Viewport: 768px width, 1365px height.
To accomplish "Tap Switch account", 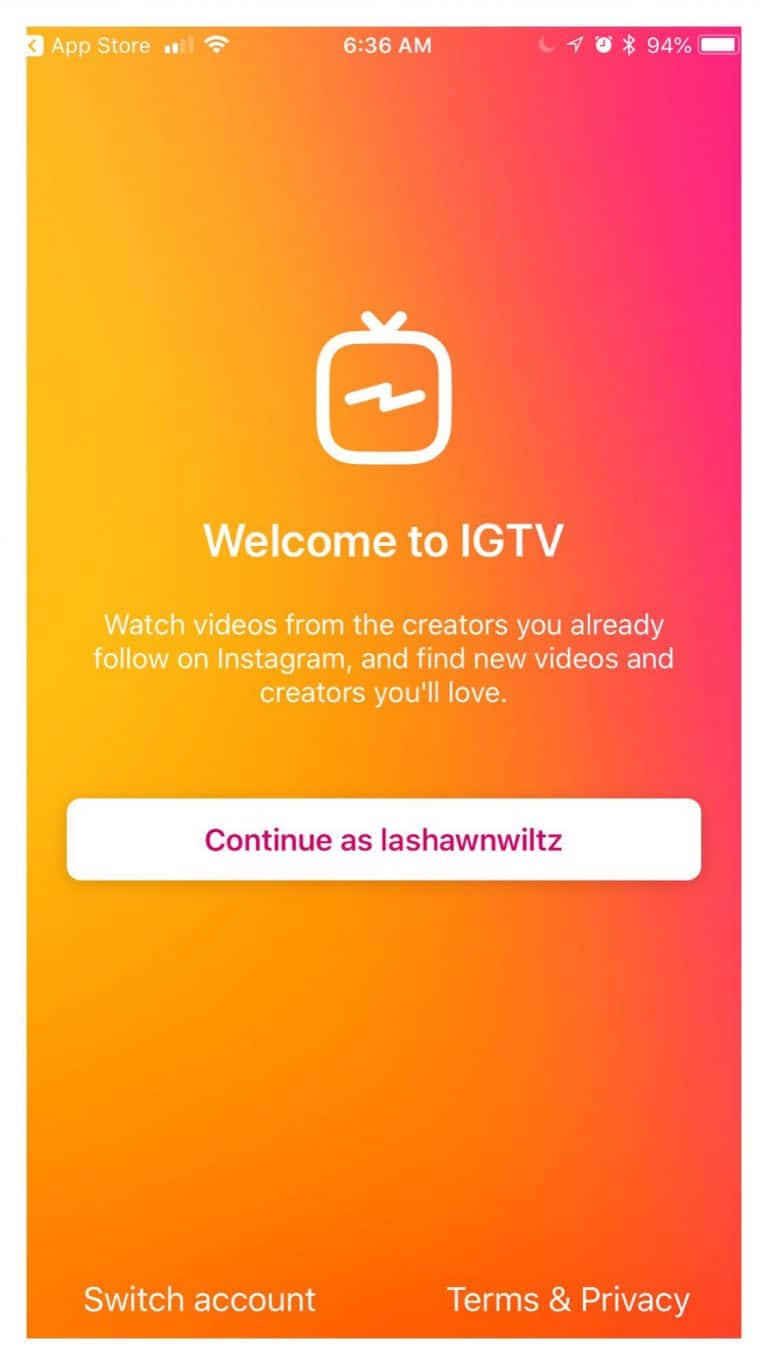I will (x=200, y=1299).
